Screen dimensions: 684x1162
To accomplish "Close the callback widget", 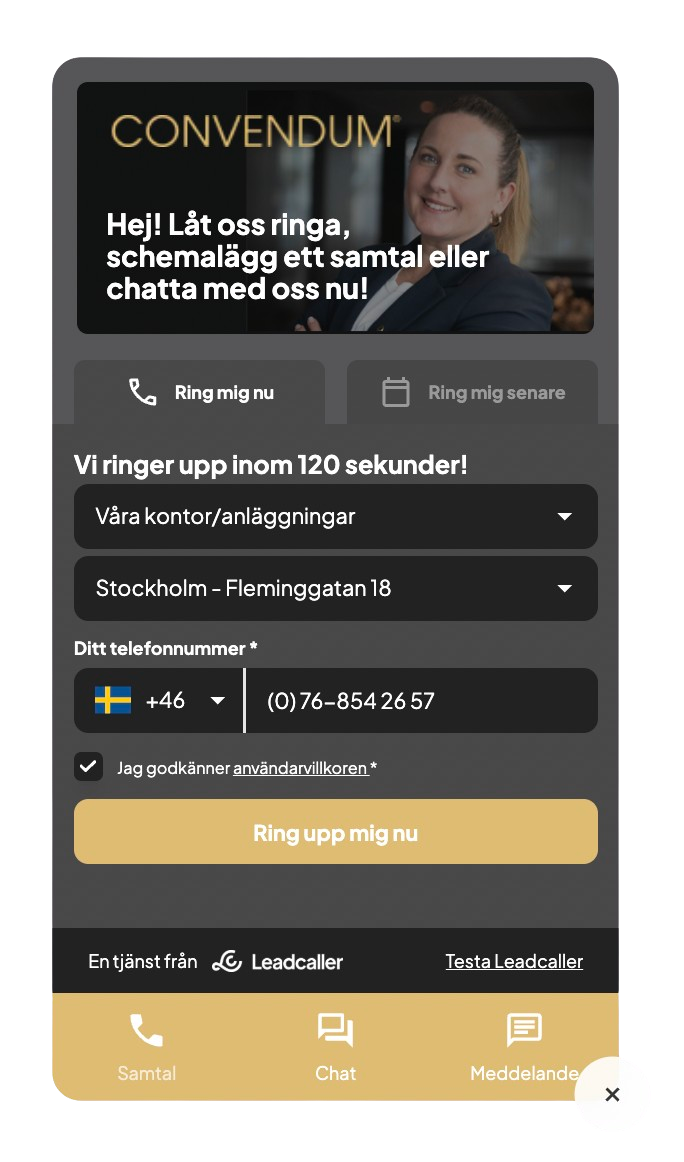I will pos(613,1095).
